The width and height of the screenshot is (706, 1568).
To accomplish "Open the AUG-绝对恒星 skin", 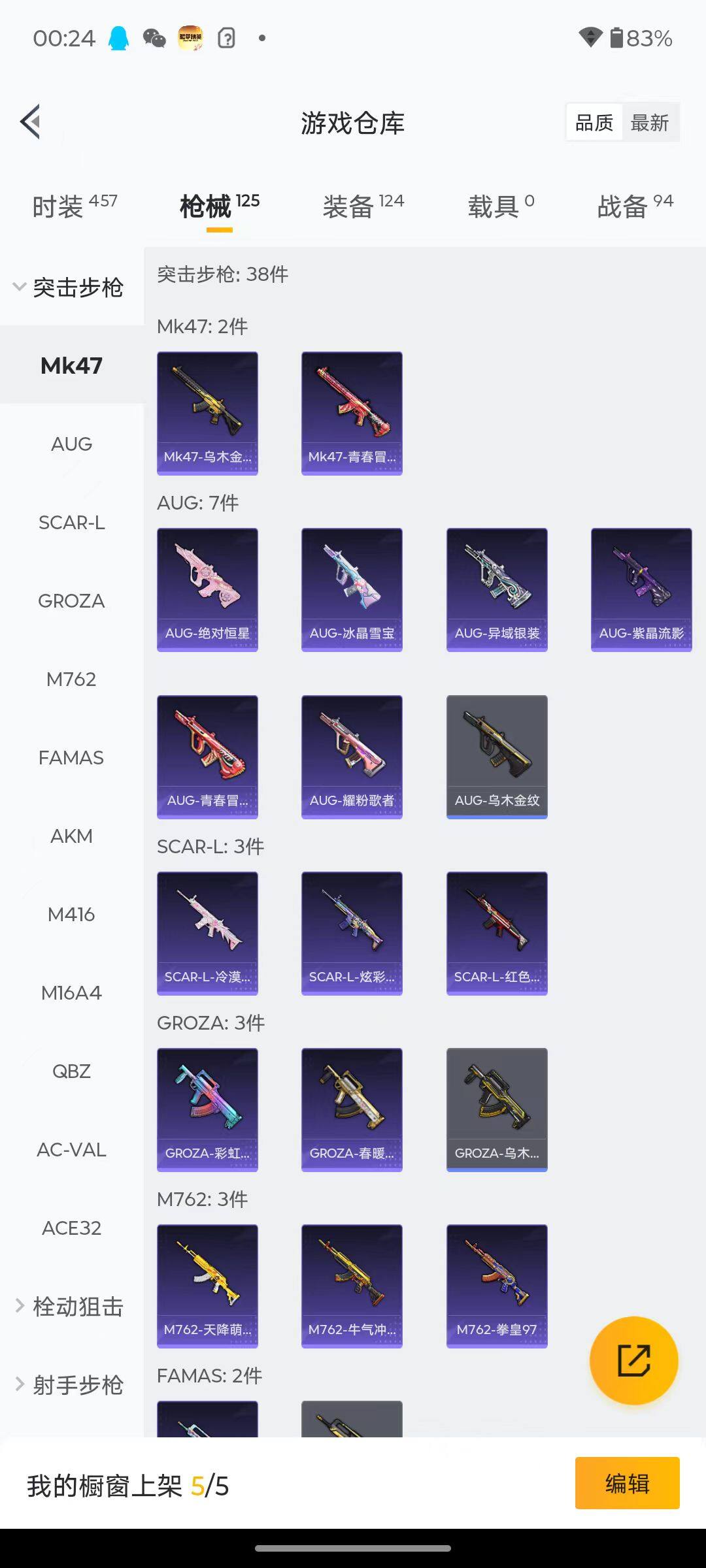I will [x=207, y=589].
